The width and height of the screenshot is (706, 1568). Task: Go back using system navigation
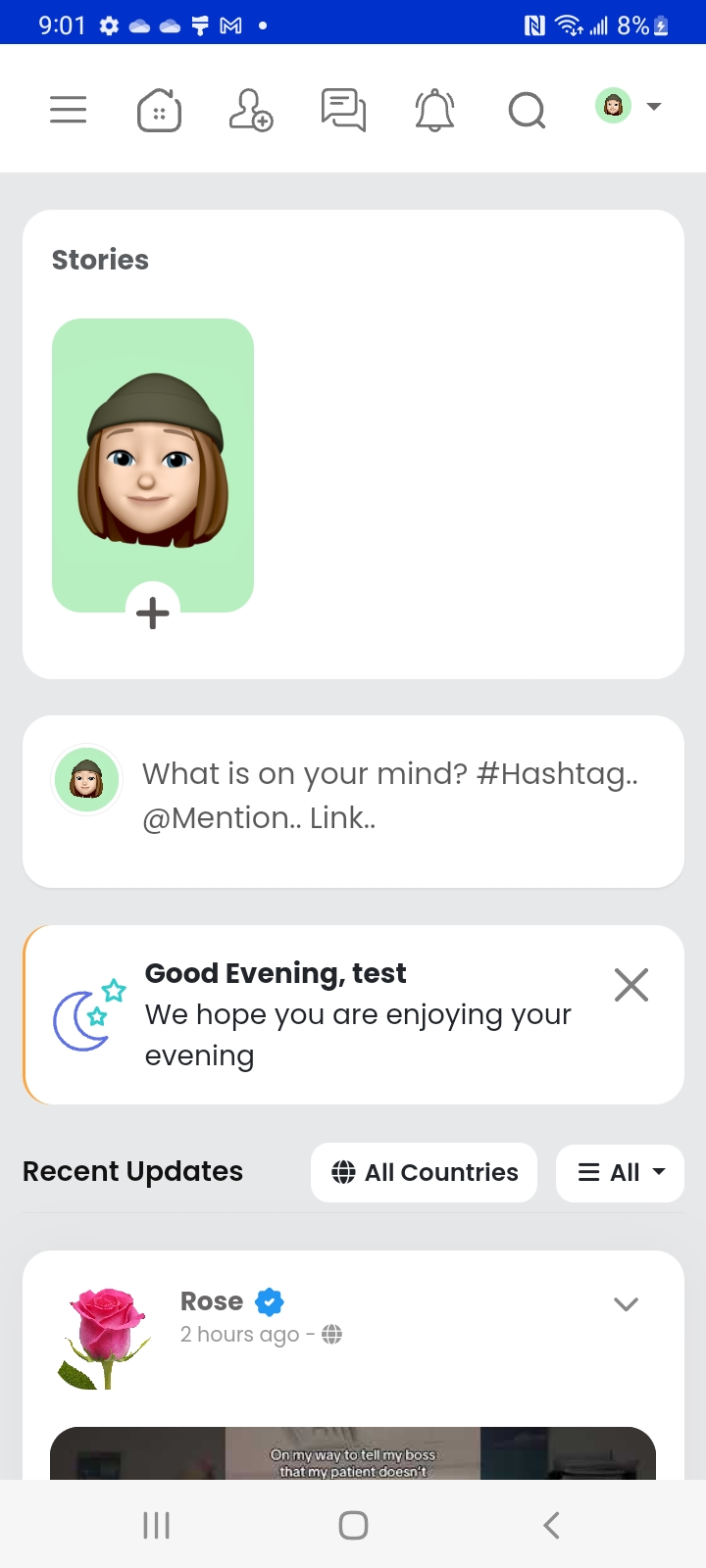click(x=551, y=1525)
